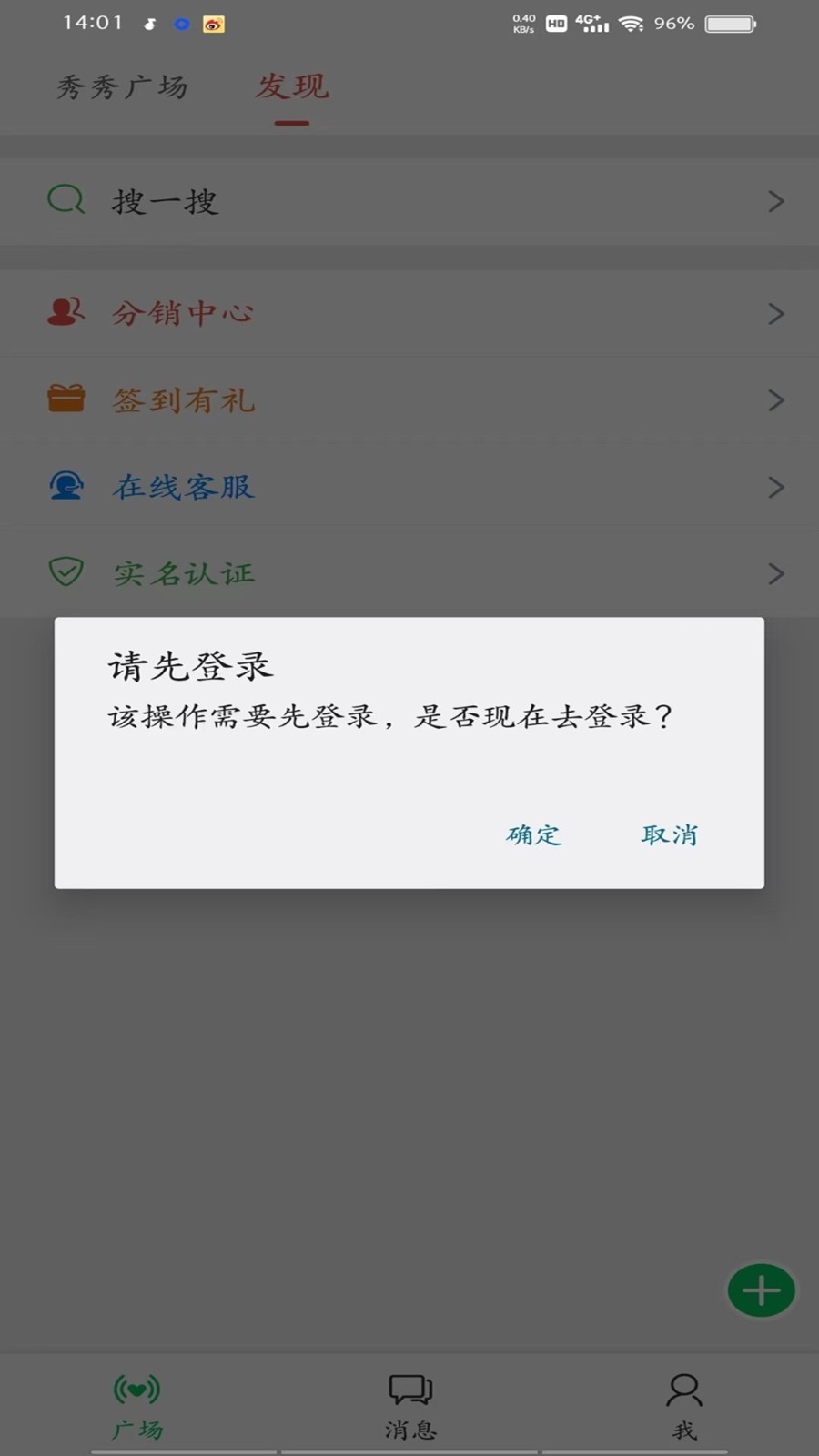Go to 广场 in bottom navigation
Image resolution: width=819 pixels, height=1456 pixels.
pos(137,1407)
